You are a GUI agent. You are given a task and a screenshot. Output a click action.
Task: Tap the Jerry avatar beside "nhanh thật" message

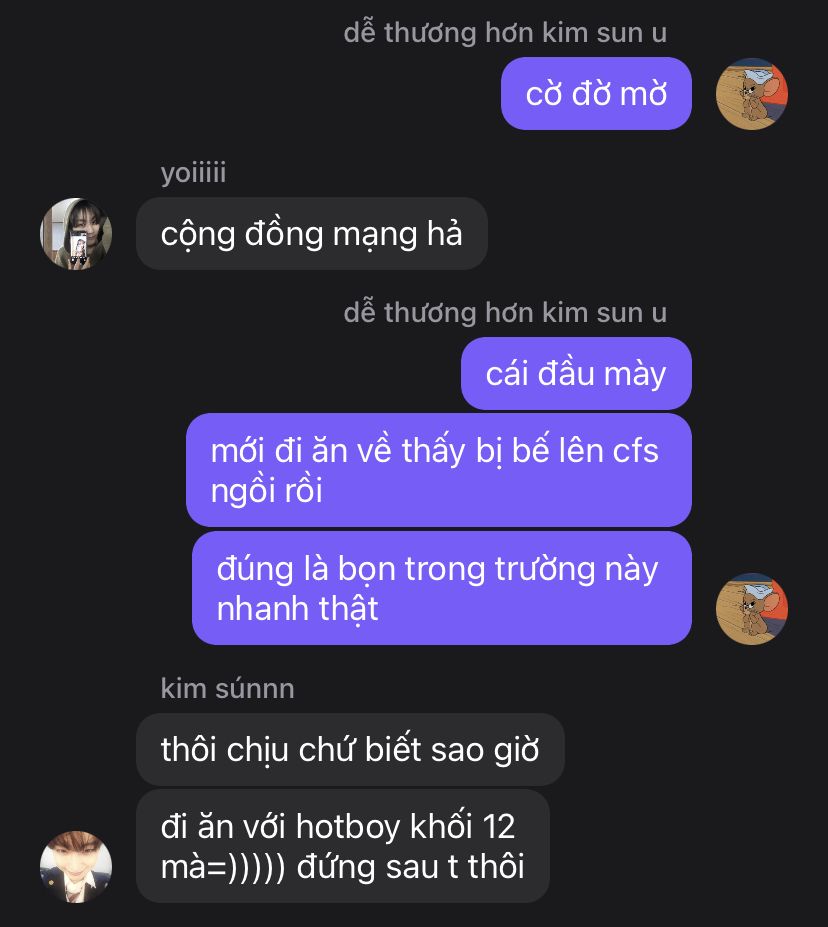click(752, 609)
